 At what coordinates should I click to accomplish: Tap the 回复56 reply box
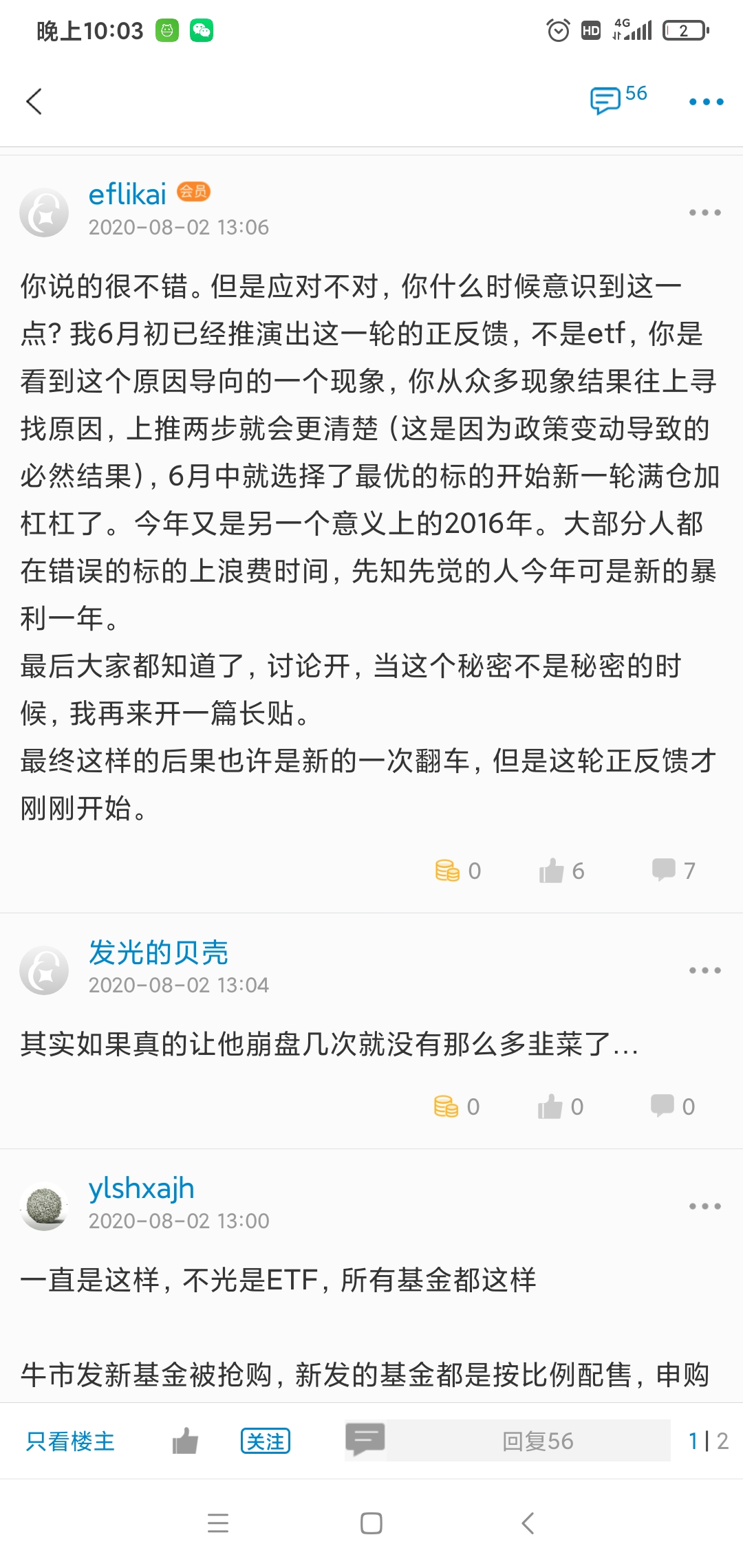(x=537, y=1441)
